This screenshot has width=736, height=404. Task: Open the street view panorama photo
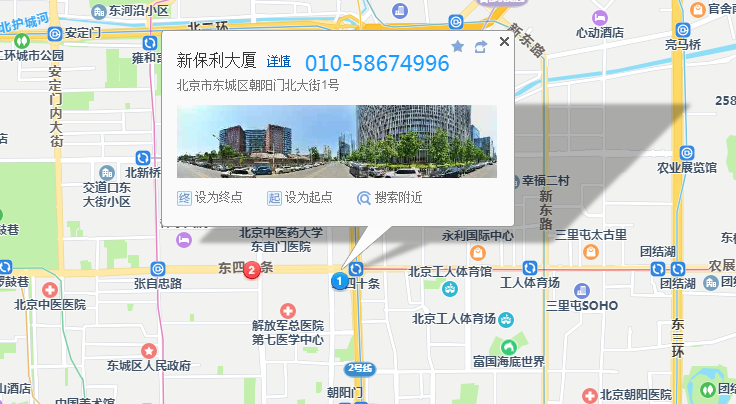(x=336, y=141)
